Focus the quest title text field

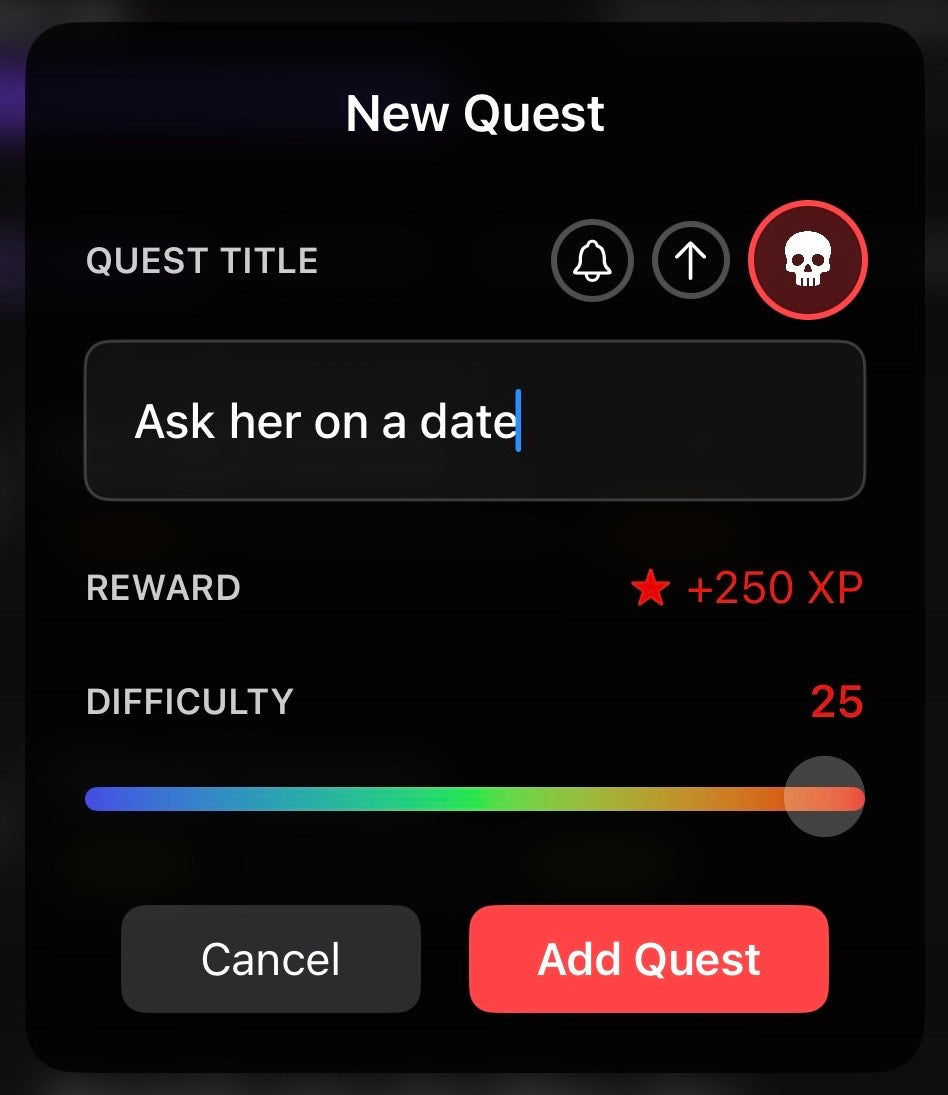(474, 421)
